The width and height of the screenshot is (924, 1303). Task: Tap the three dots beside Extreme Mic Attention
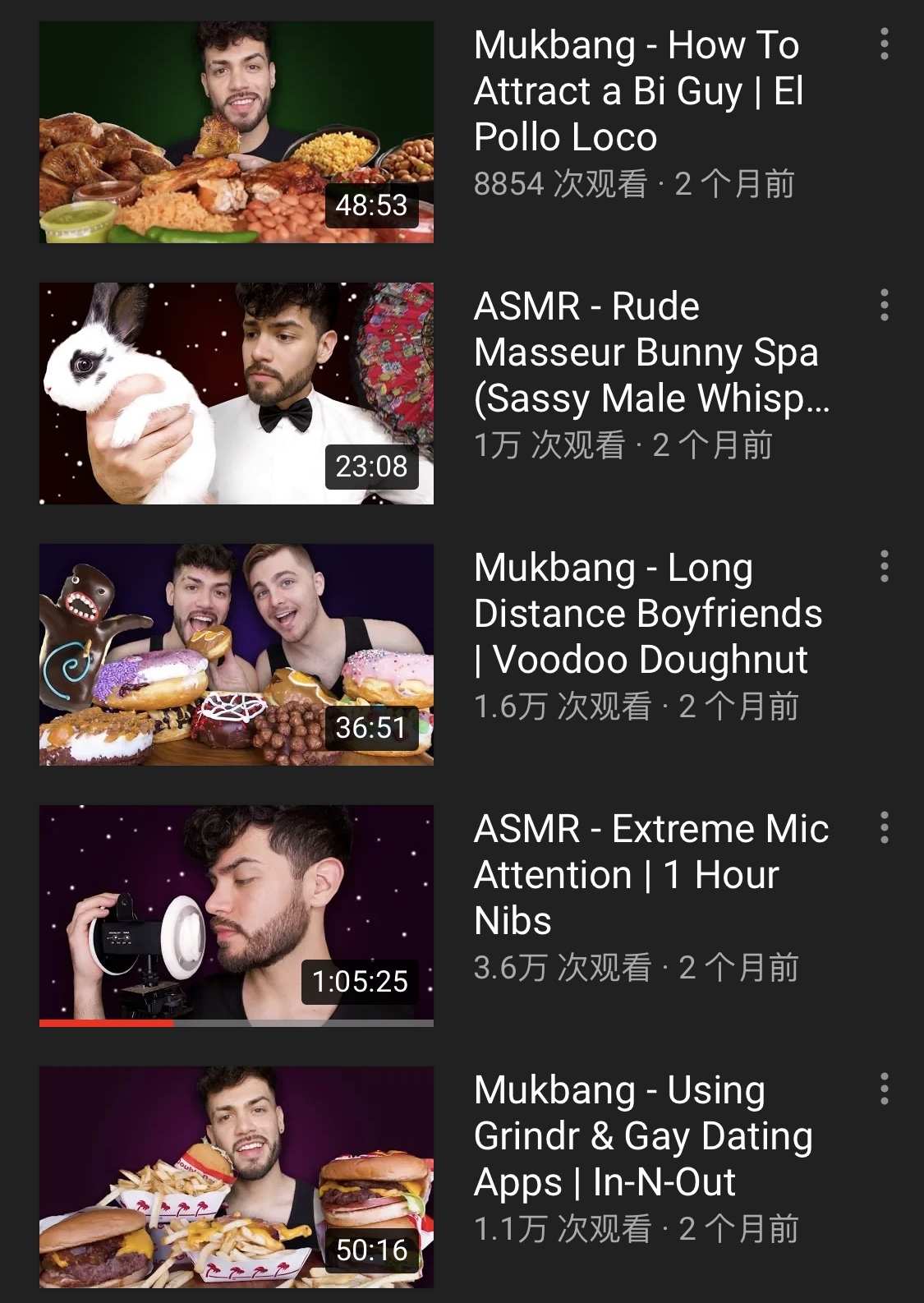click(884, 827)
